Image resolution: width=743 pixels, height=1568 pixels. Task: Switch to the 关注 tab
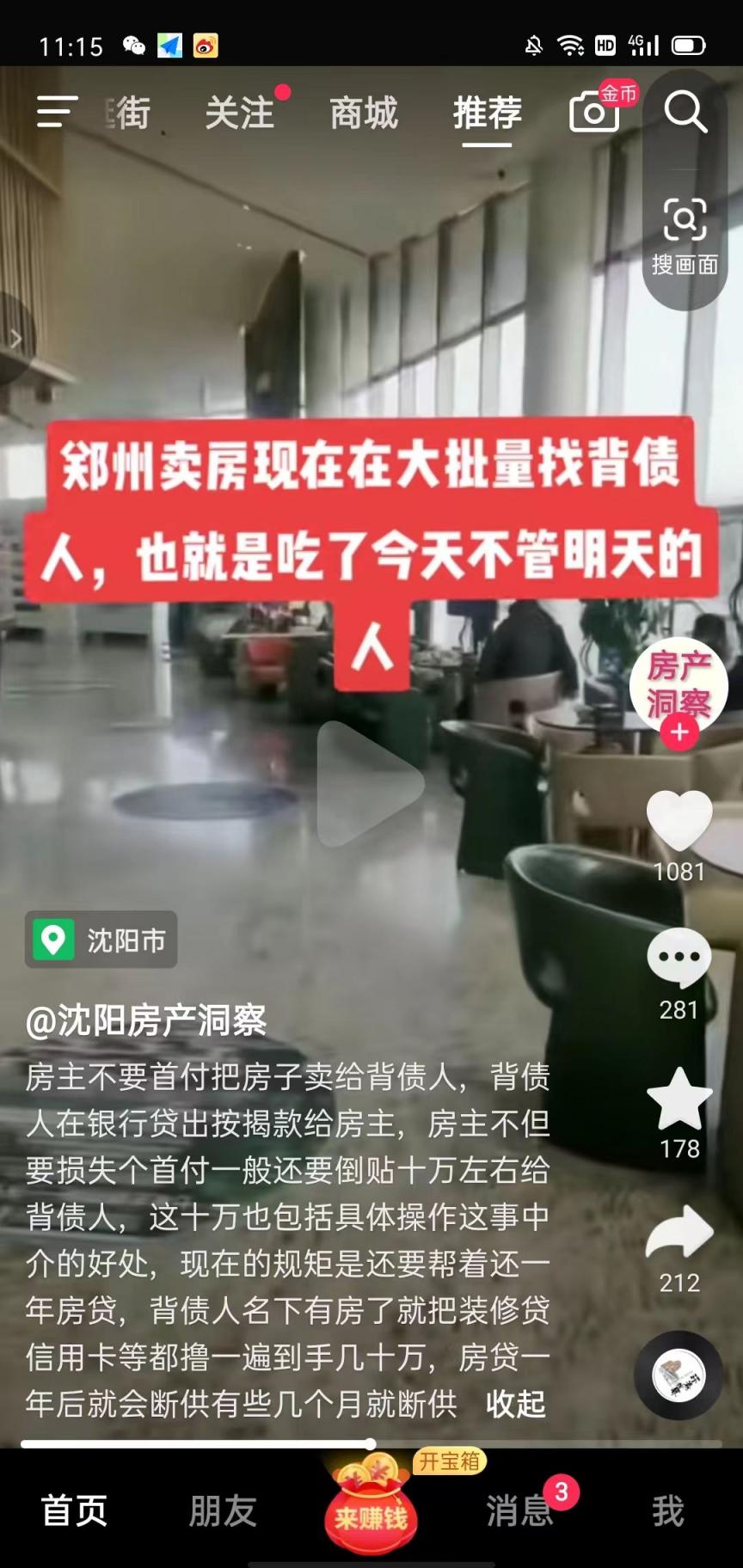tap(240, 113)
